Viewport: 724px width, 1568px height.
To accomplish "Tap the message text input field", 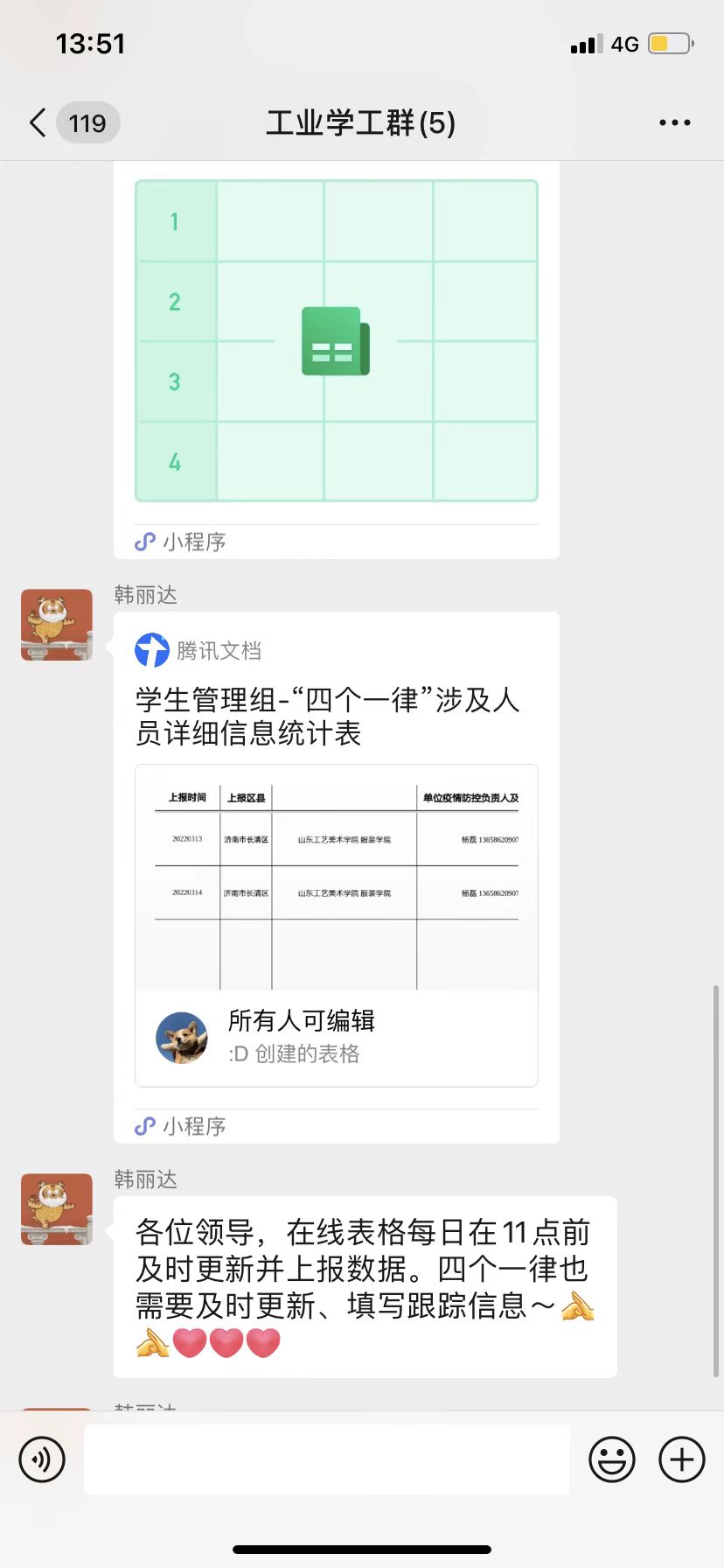I will [327, 1459].
